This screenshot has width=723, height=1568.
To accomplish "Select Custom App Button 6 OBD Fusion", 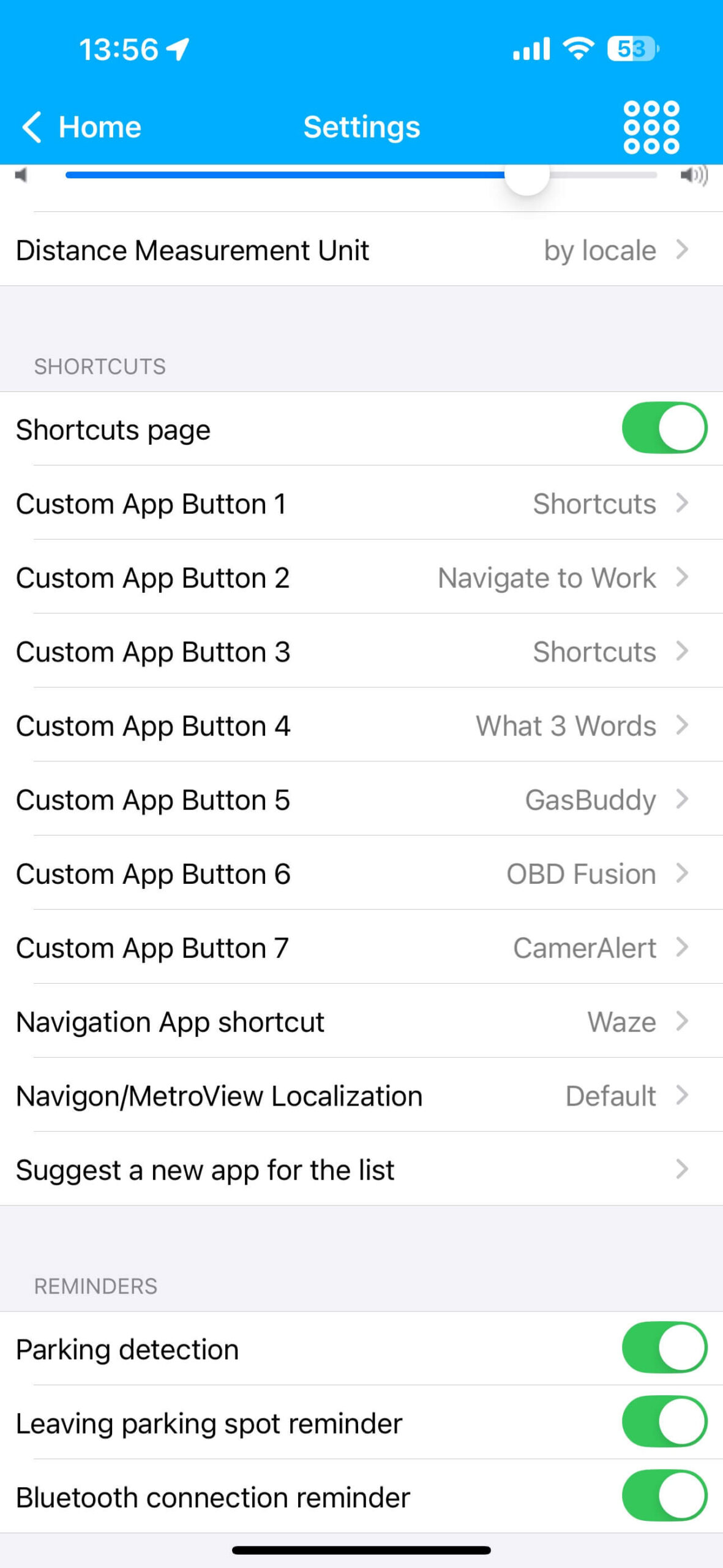I will [x=361, y=874].
